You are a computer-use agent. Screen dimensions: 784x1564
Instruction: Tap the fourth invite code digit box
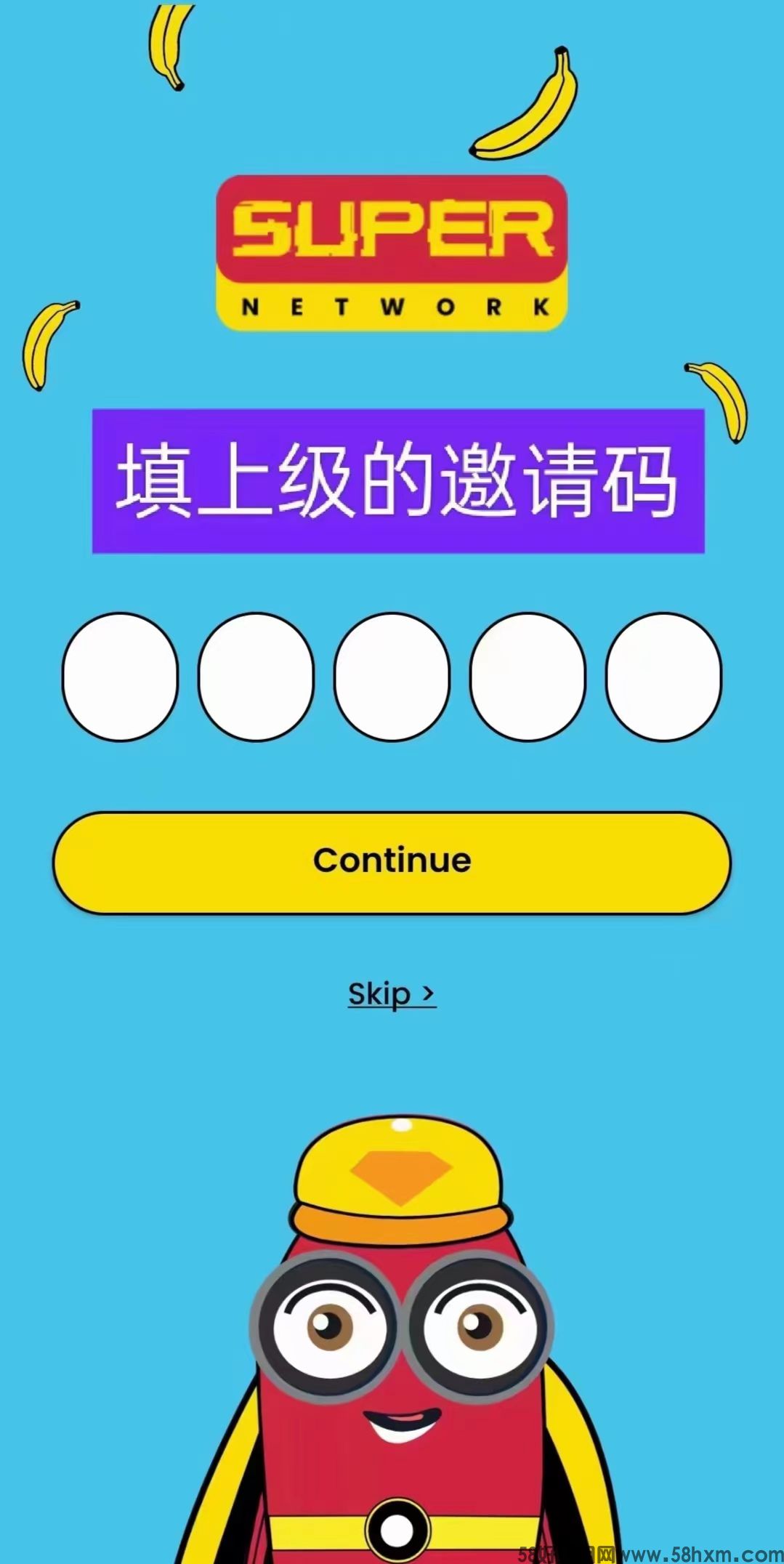click(x=528, y=677)
